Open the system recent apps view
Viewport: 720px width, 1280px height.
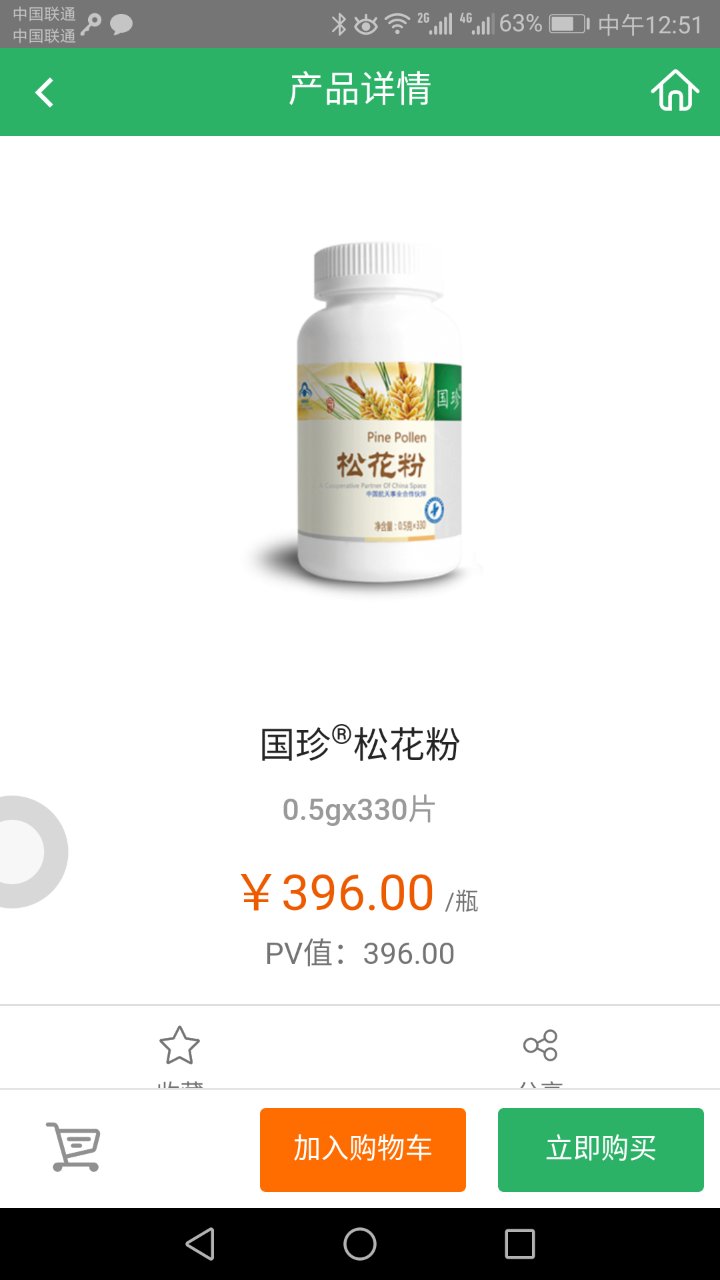pos(520,1244)
